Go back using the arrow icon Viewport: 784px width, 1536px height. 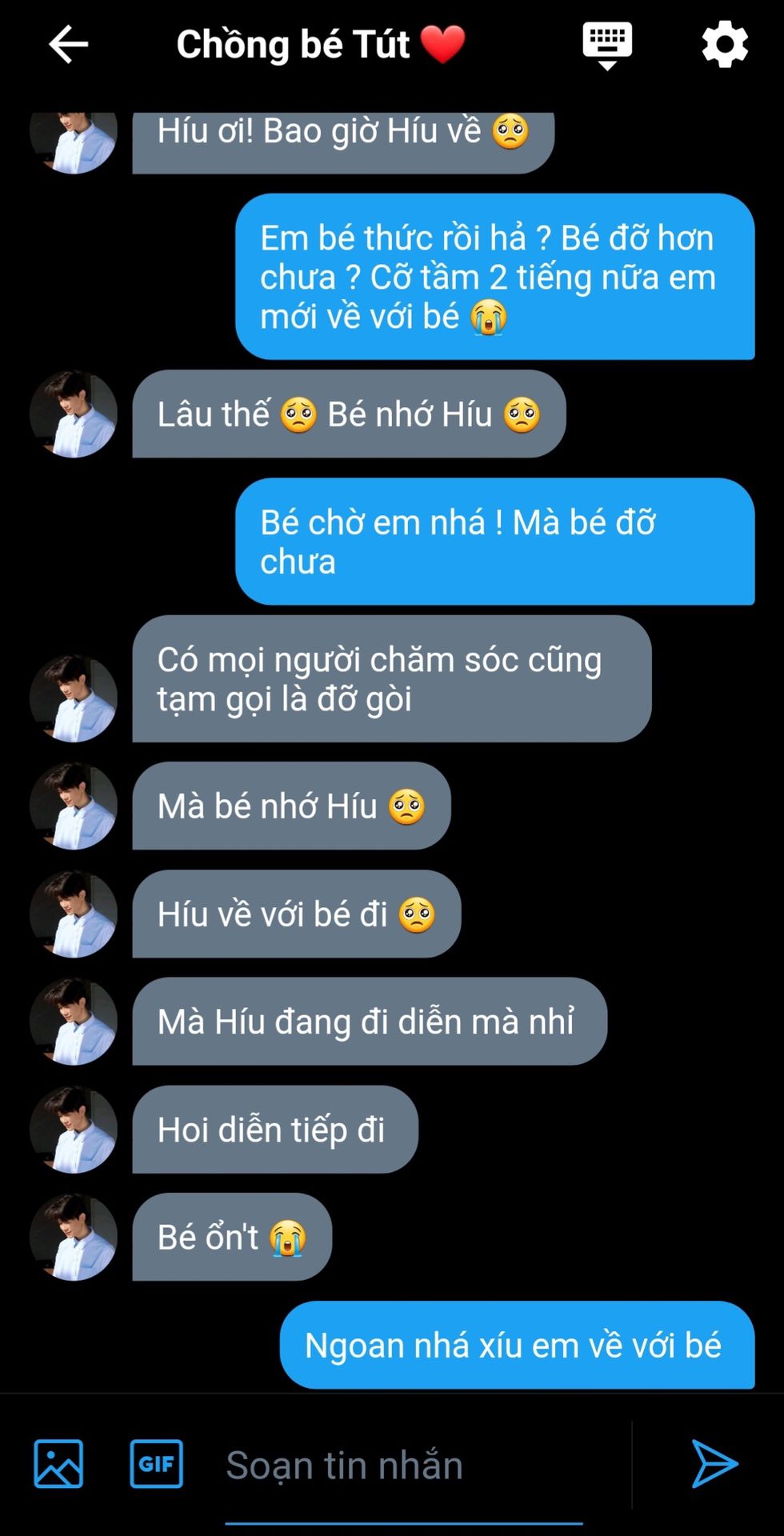pos(68,44)
